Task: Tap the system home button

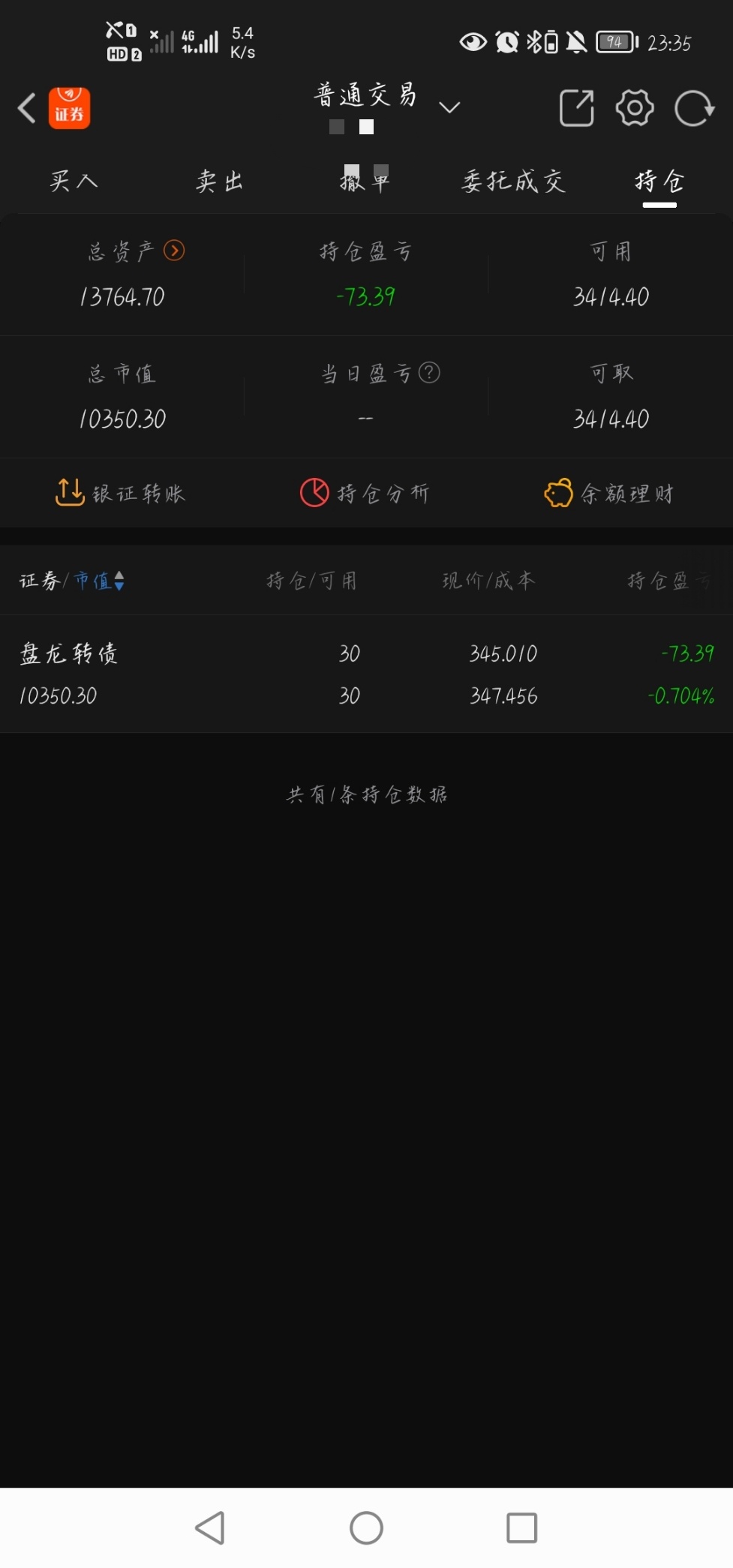Action: pyautogui.click(x=366, y=1527)
